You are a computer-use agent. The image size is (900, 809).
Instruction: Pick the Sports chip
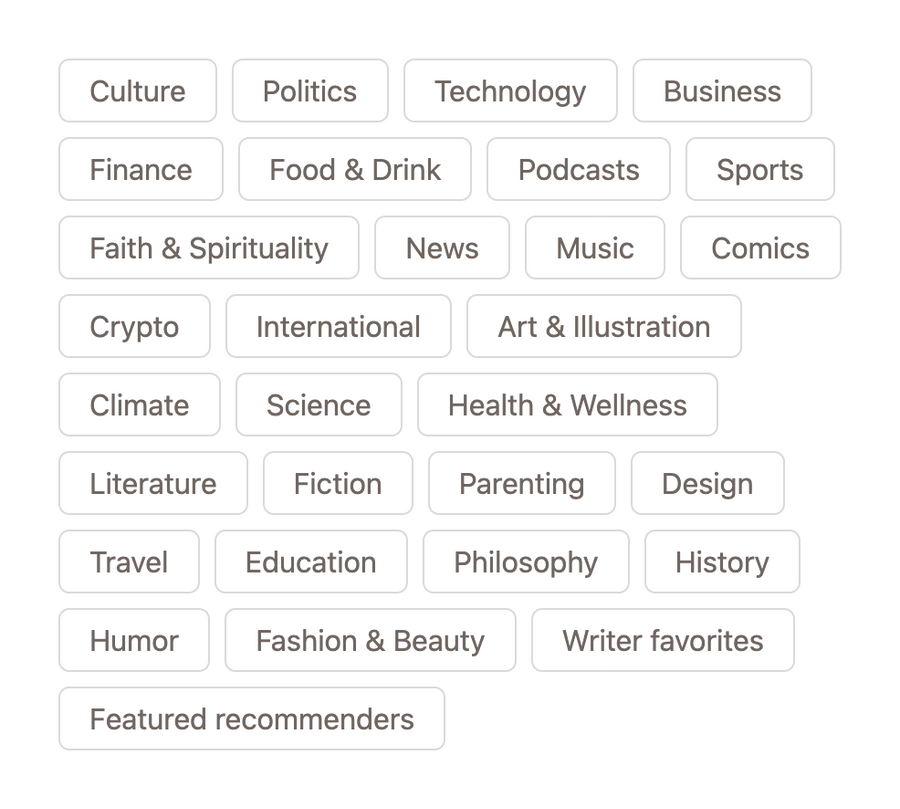(760, 169)
